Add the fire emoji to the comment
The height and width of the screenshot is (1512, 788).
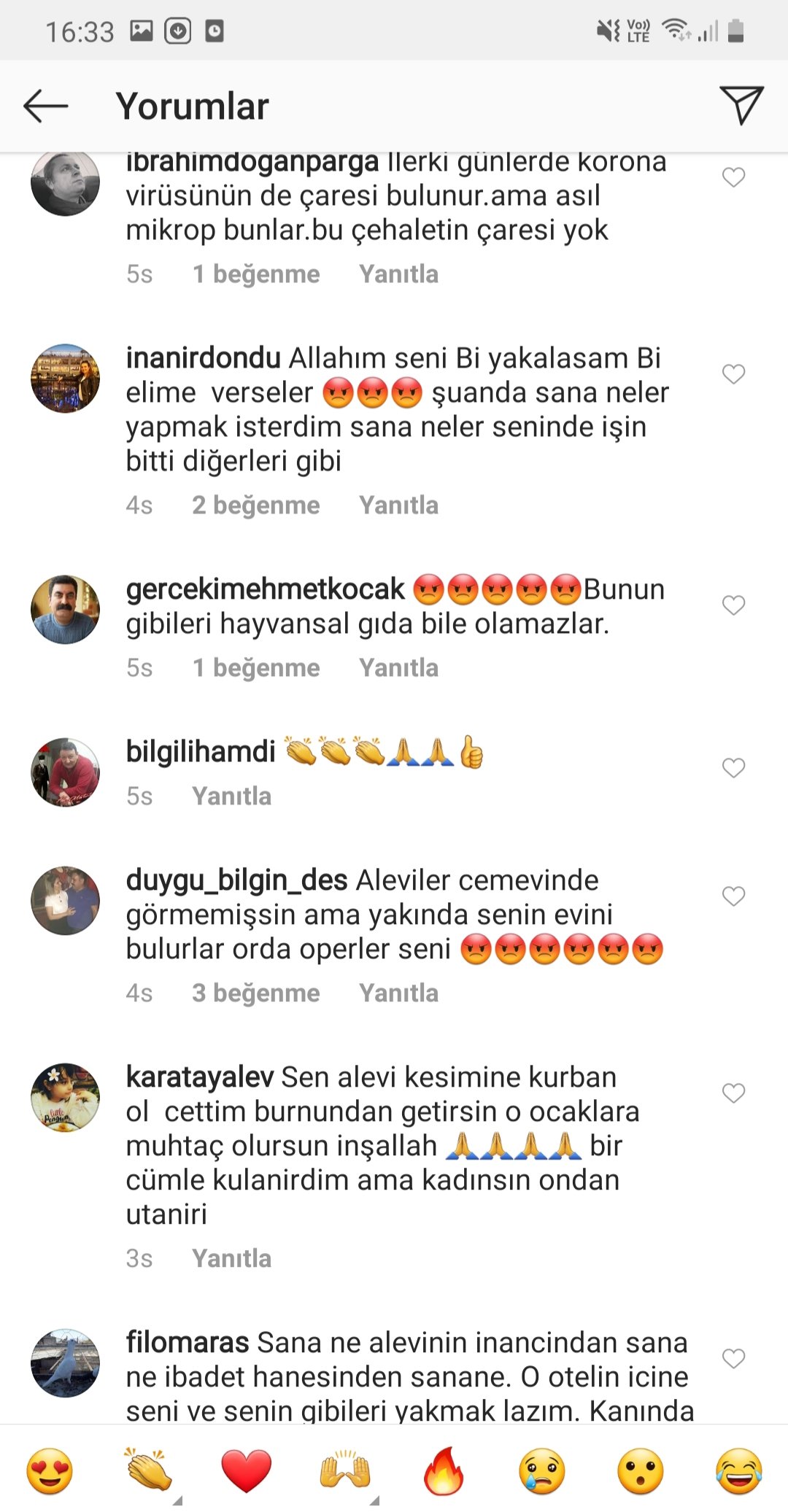coord(444,1470)
